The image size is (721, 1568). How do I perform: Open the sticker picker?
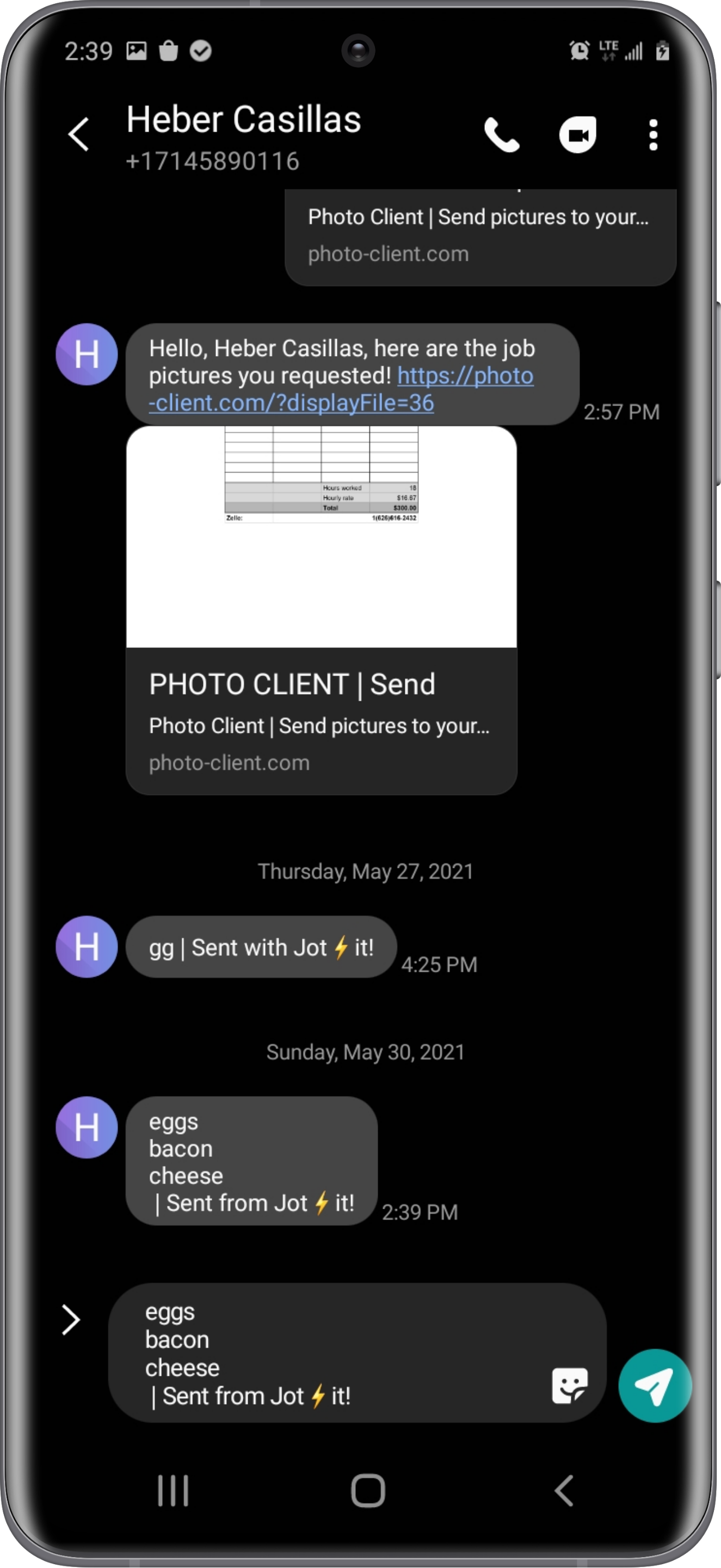coord(570,1386)
